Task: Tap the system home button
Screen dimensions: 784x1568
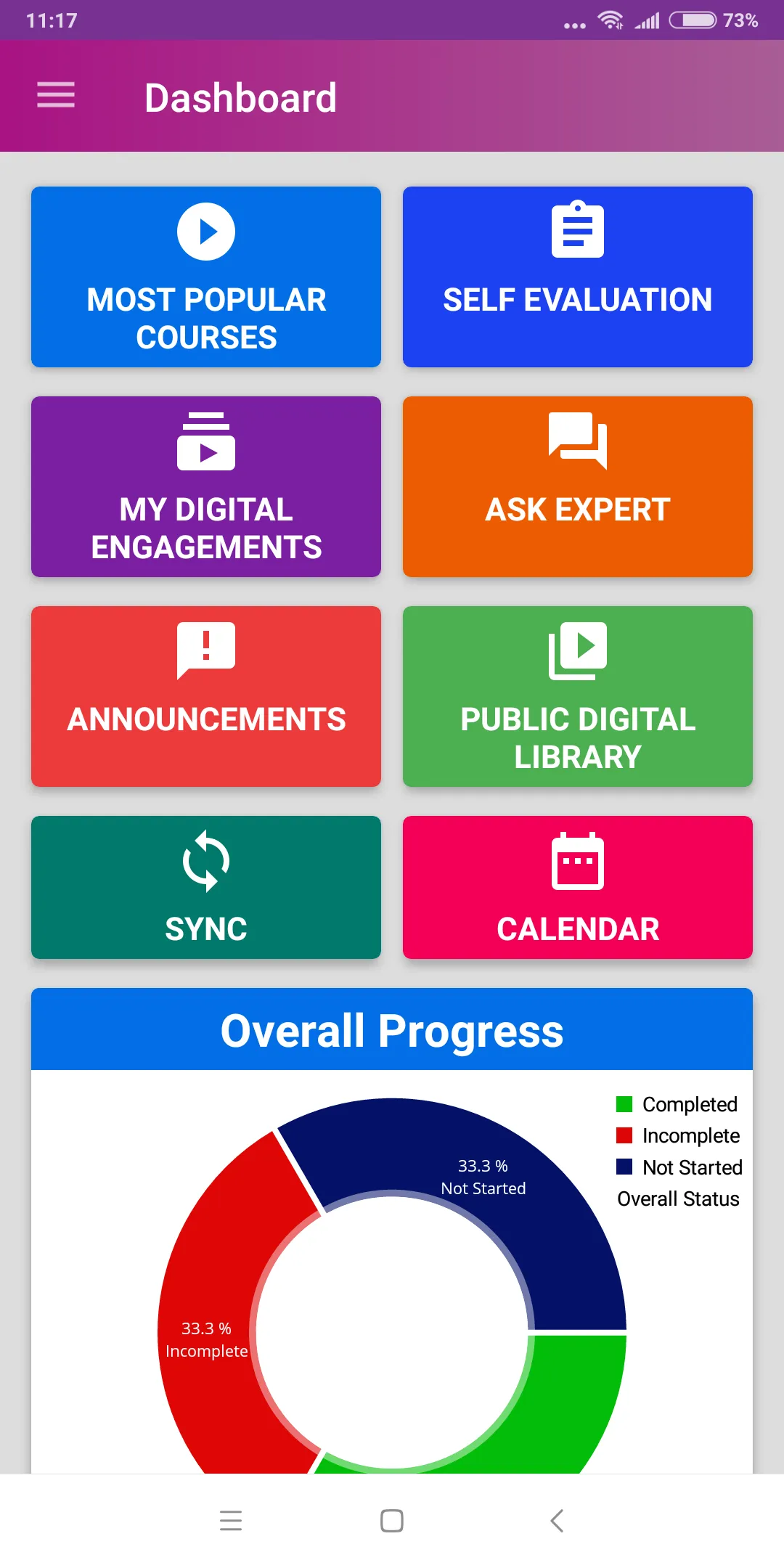Action: point(392,1520)
